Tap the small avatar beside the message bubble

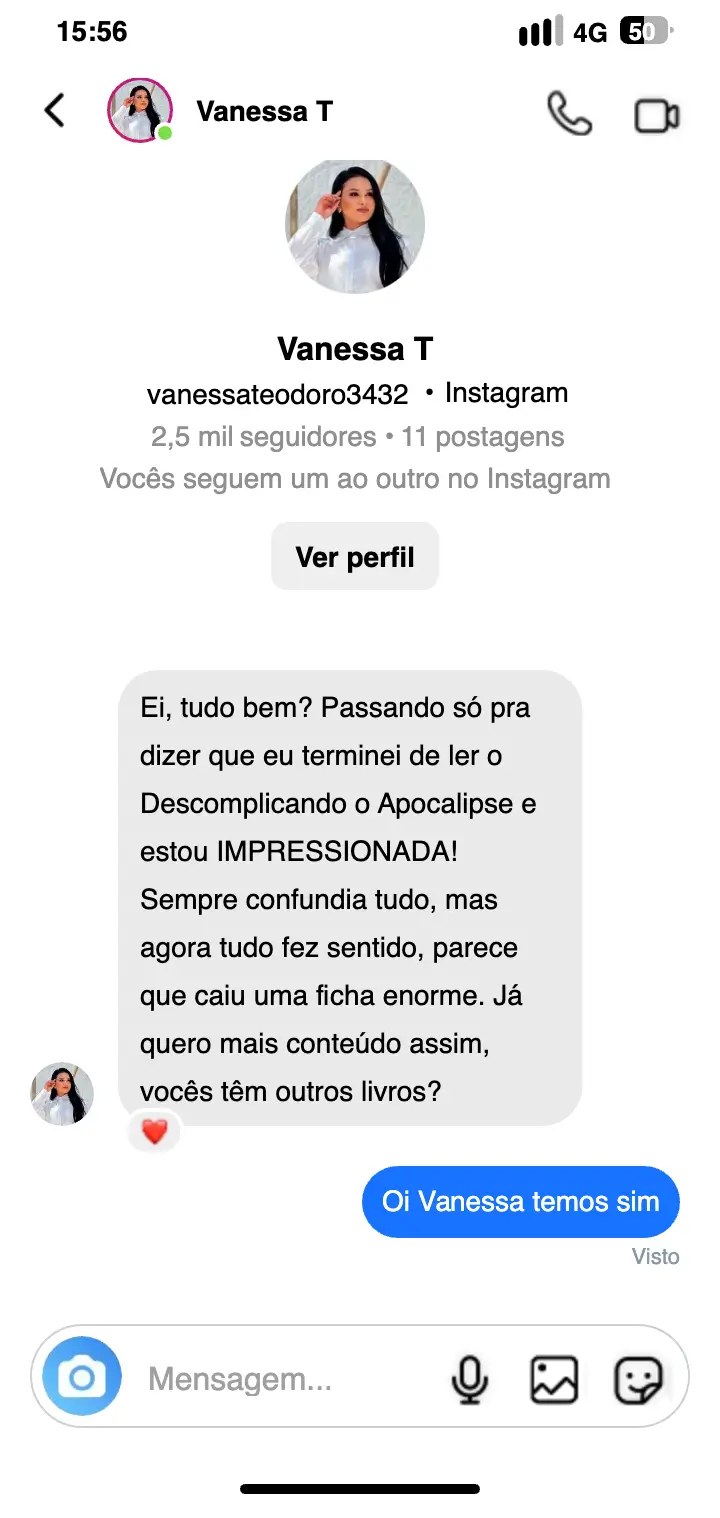[x=62, y=1093]
